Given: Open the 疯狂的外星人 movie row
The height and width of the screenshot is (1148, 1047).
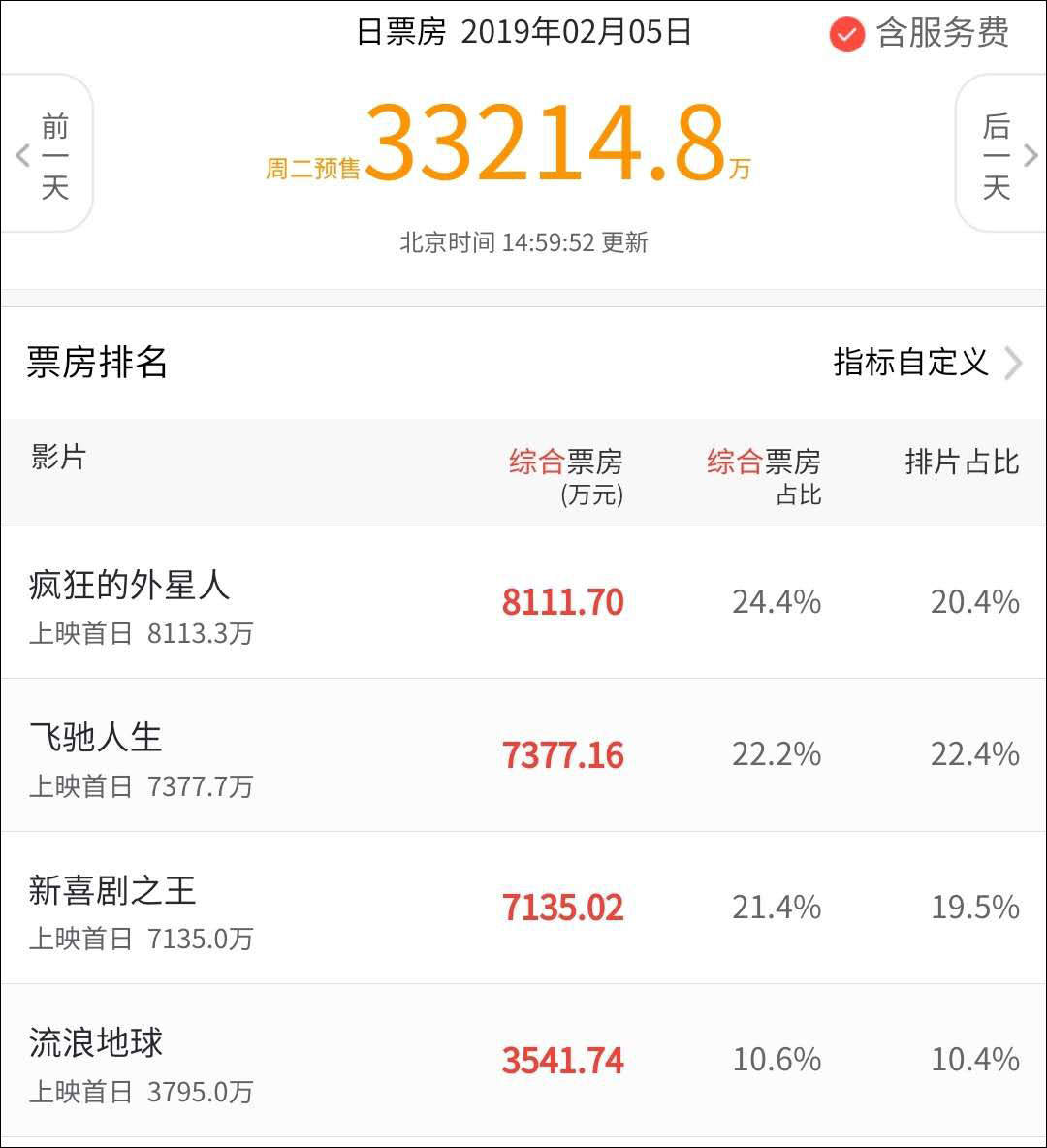Looking at the screenshot, I should [x=523, y=602].
